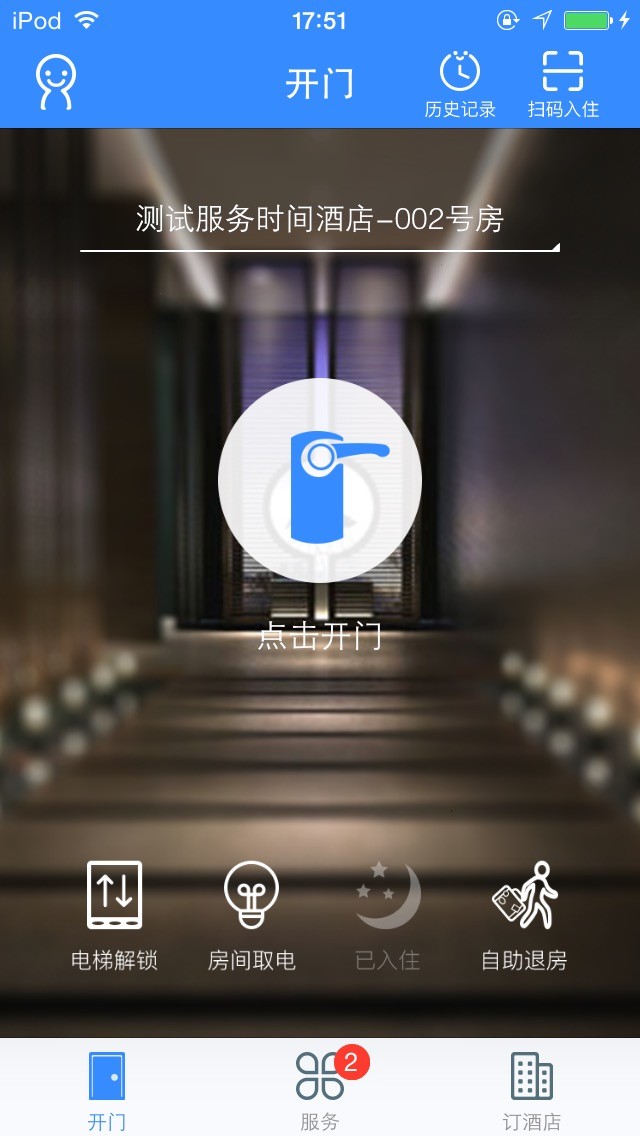Open the profile avatar icon
Viewport: 640px width, 1136px height.
pyautogui.click(x=56, y=82)
